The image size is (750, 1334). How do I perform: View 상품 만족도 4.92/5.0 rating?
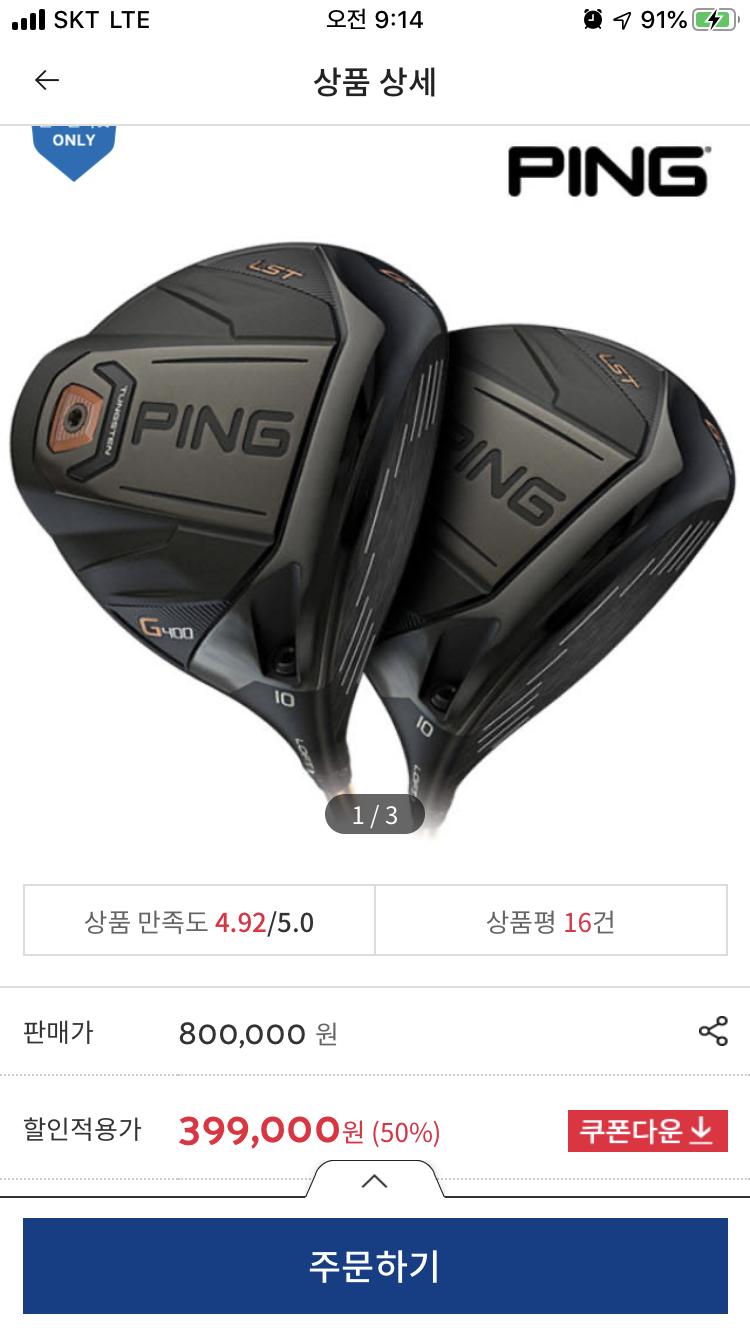(x=199, y=921)
